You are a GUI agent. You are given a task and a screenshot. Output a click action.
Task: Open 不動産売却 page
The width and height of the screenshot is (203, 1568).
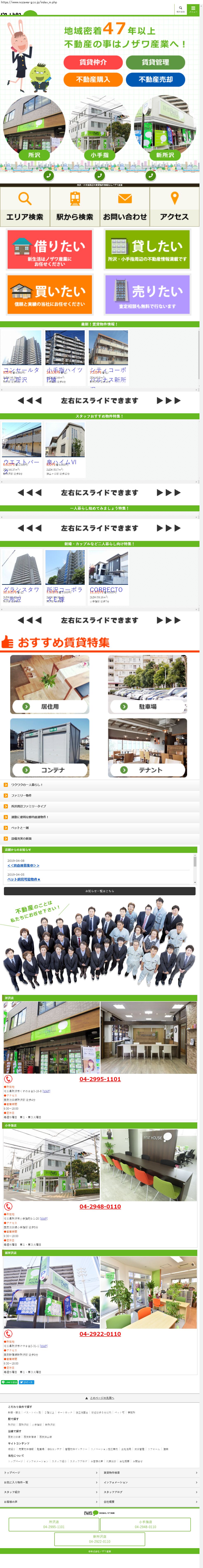155,79
